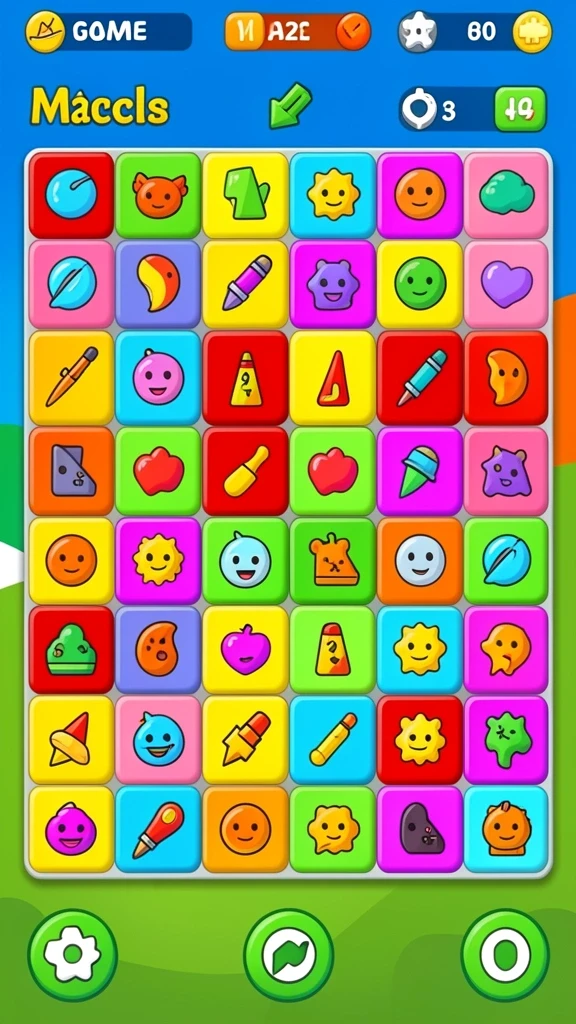The width and height of the screenshot is (576, 1024).
Task: Tap the yellow coin beside the 80 counter
Action: coord(532,31)
